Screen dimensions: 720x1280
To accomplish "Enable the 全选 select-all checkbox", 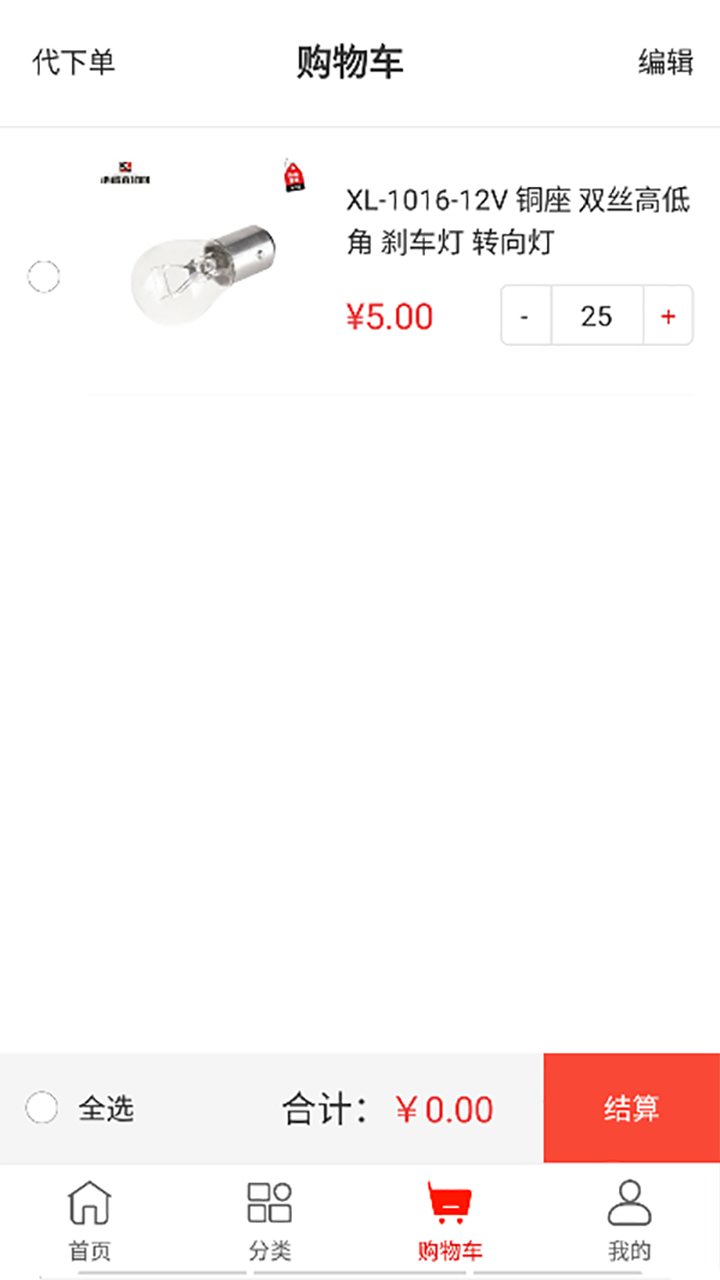I will click(x=41, y=1108).
